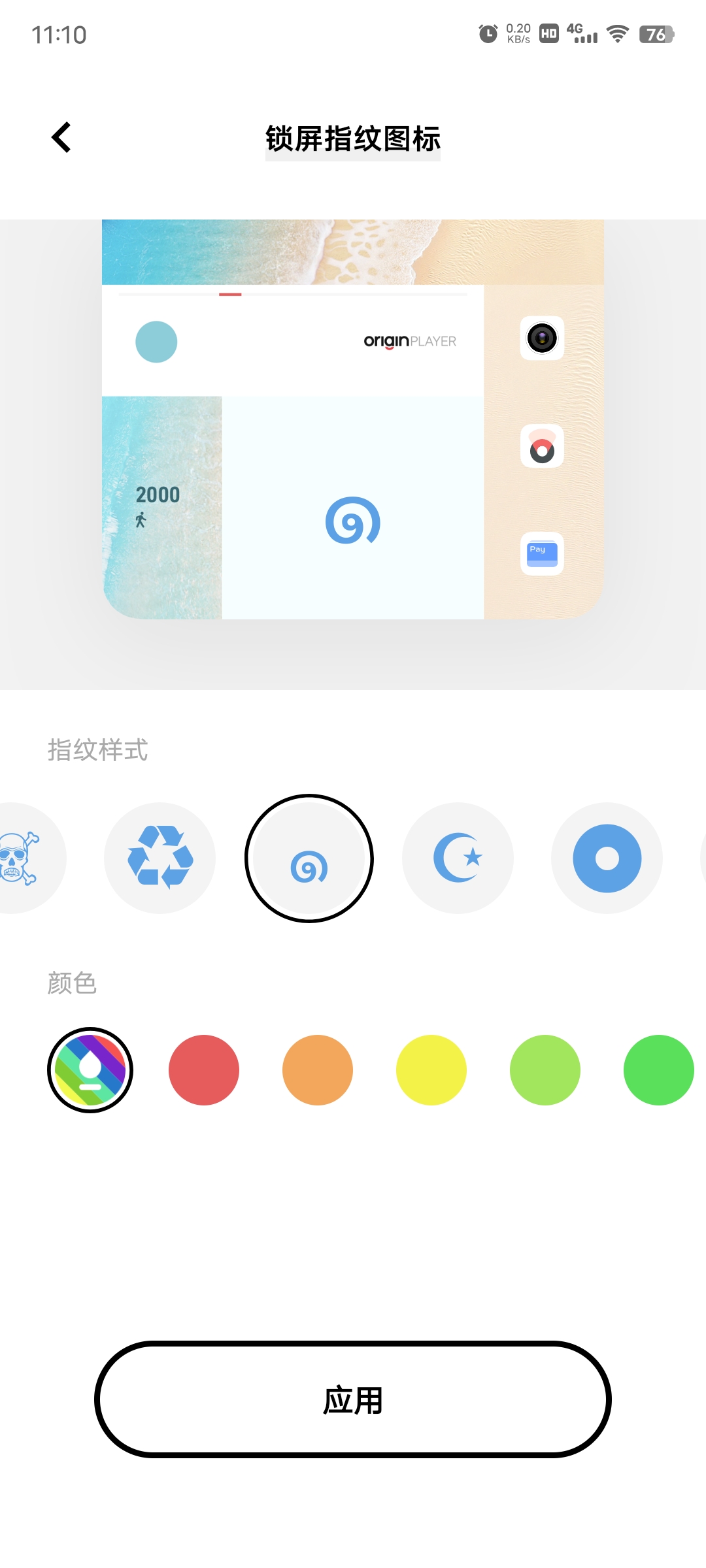This screenshot has height=1568, width=706.
Task: Tap the 应用 button to apply
Action: click(x=353, y=1399)
